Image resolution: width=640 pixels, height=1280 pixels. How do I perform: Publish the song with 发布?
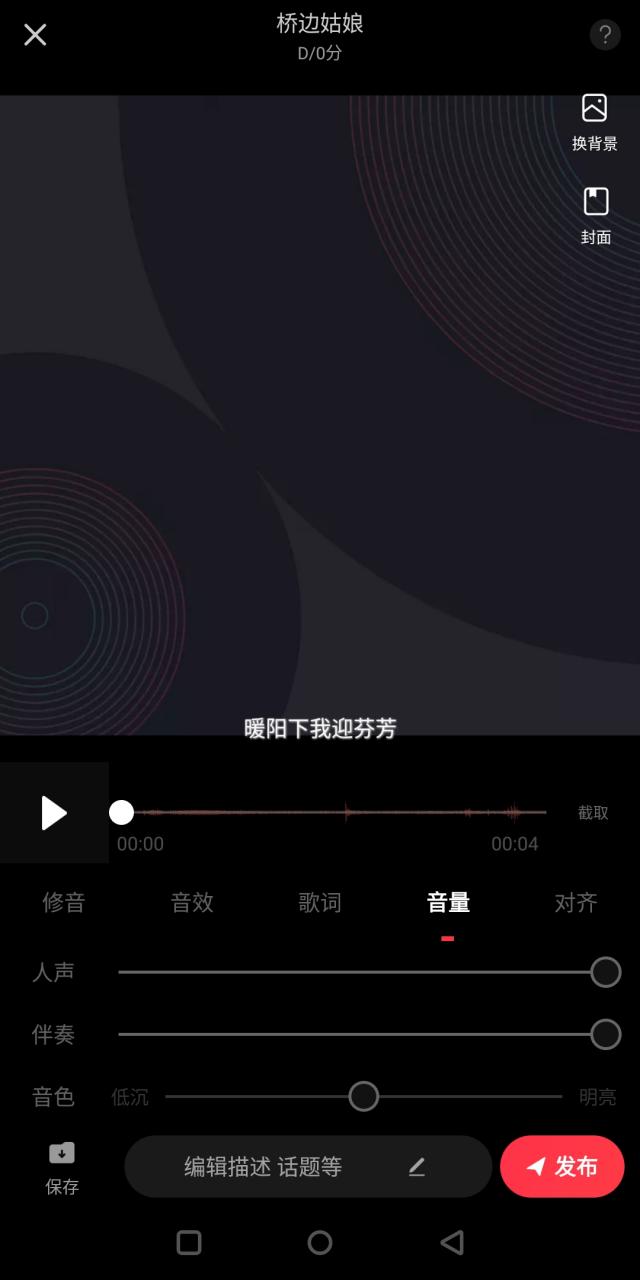(562, 1166)
